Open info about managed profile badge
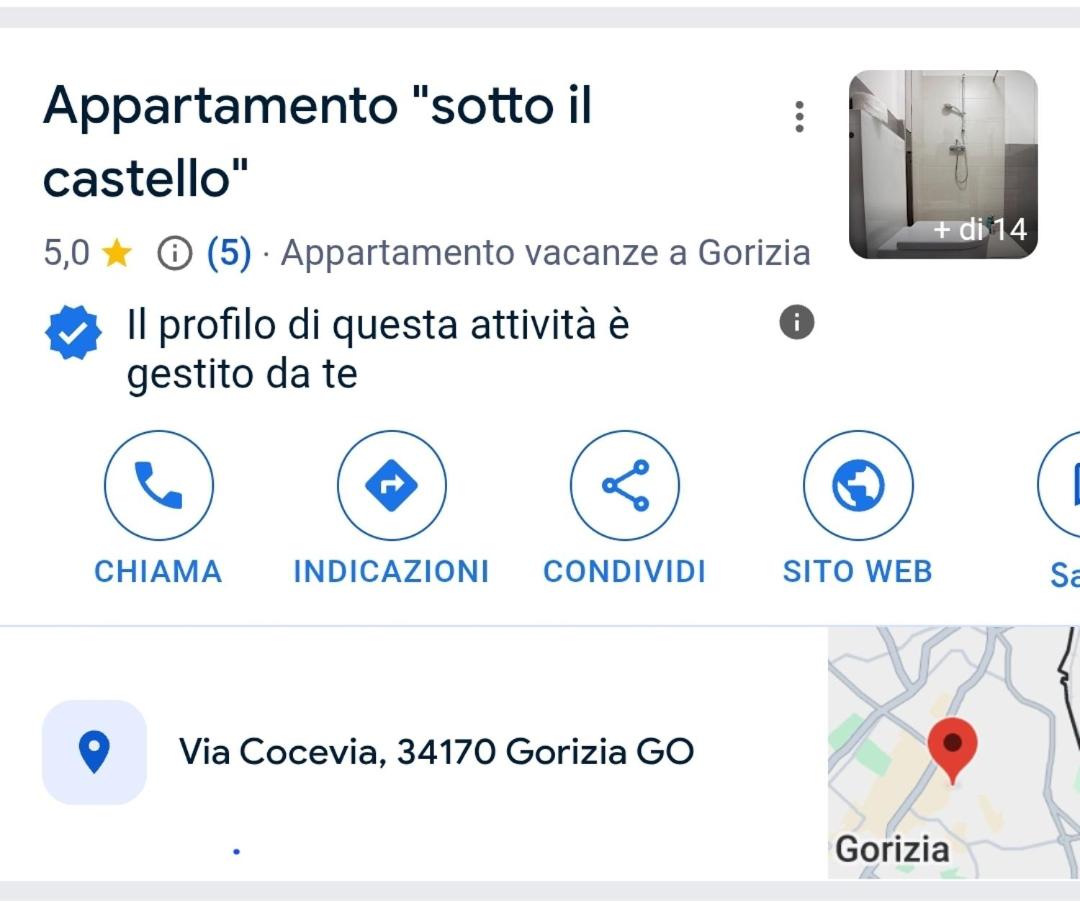 796,323
